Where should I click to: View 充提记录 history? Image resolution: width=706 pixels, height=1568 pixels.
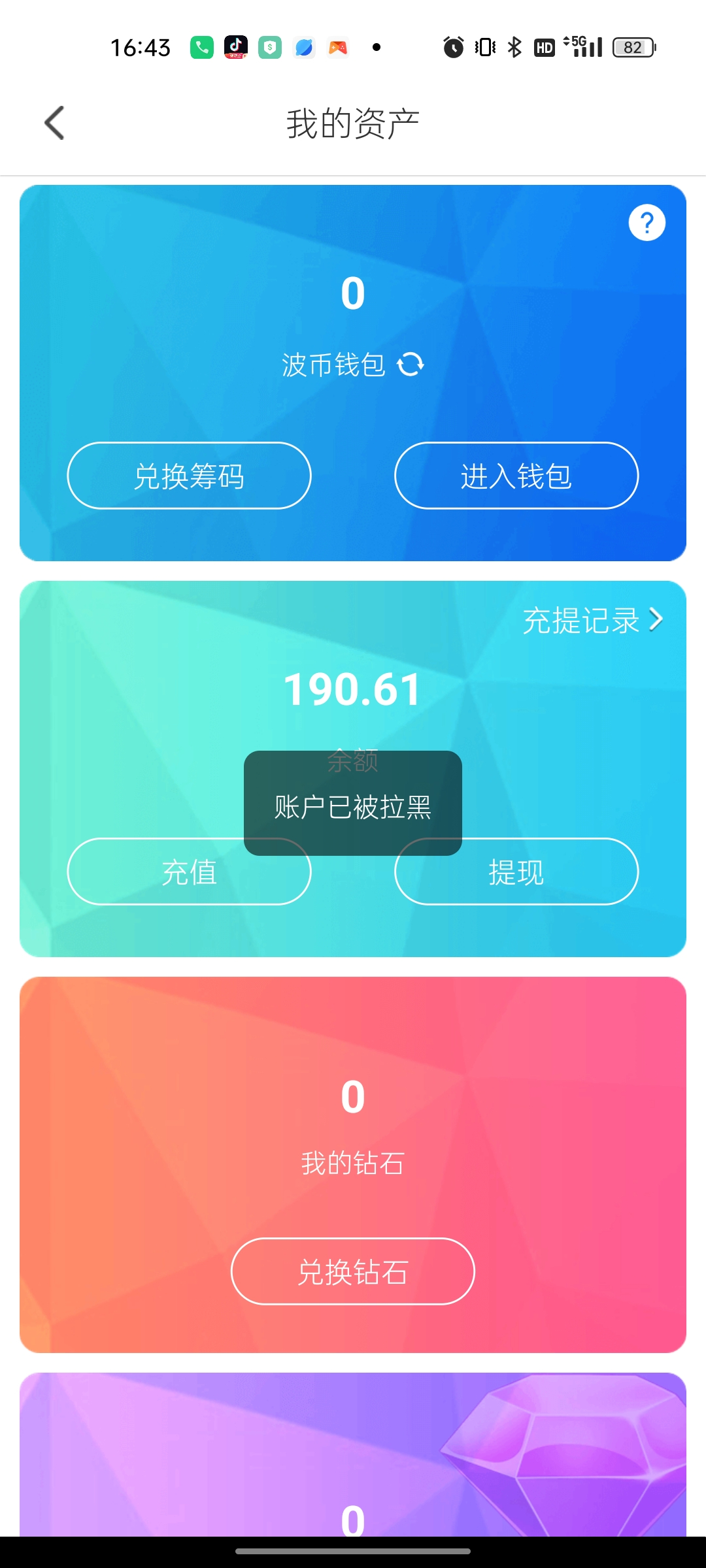point(592,620)
